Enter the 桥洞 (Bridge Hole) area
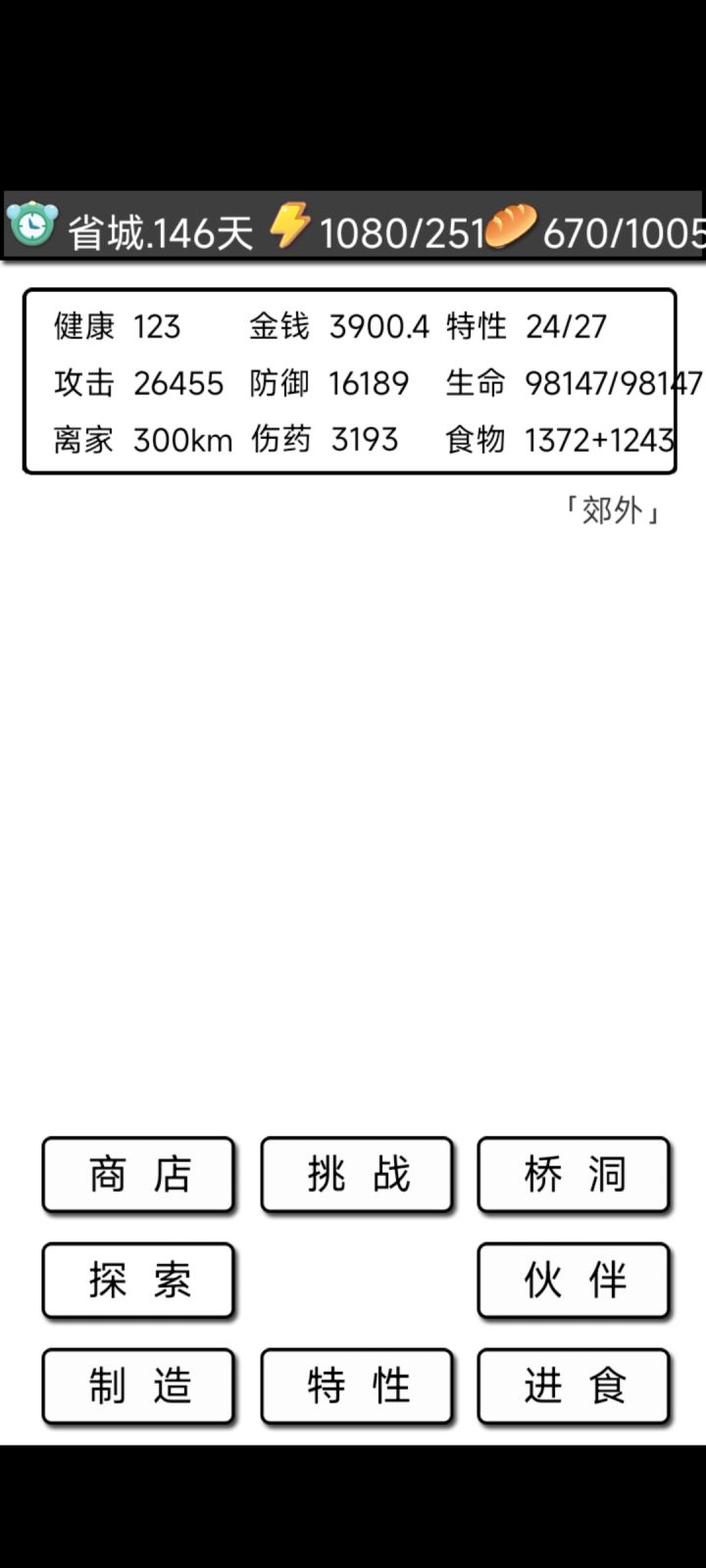Screen dimensions: 706x1568 pyautogui.click(x=574, y=1175)
